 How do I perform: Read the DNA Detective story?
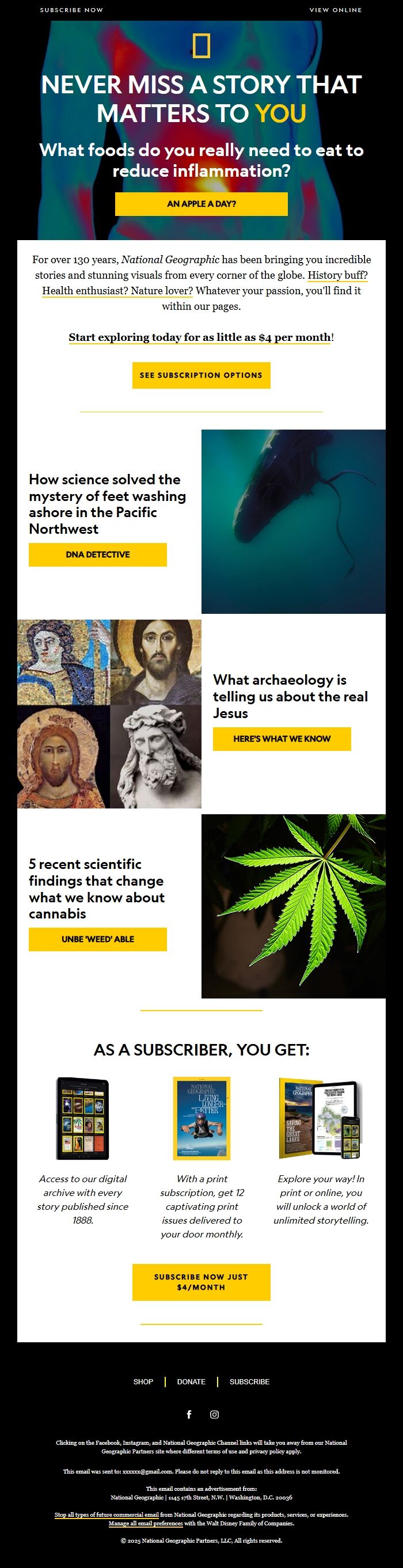(97, 555)
